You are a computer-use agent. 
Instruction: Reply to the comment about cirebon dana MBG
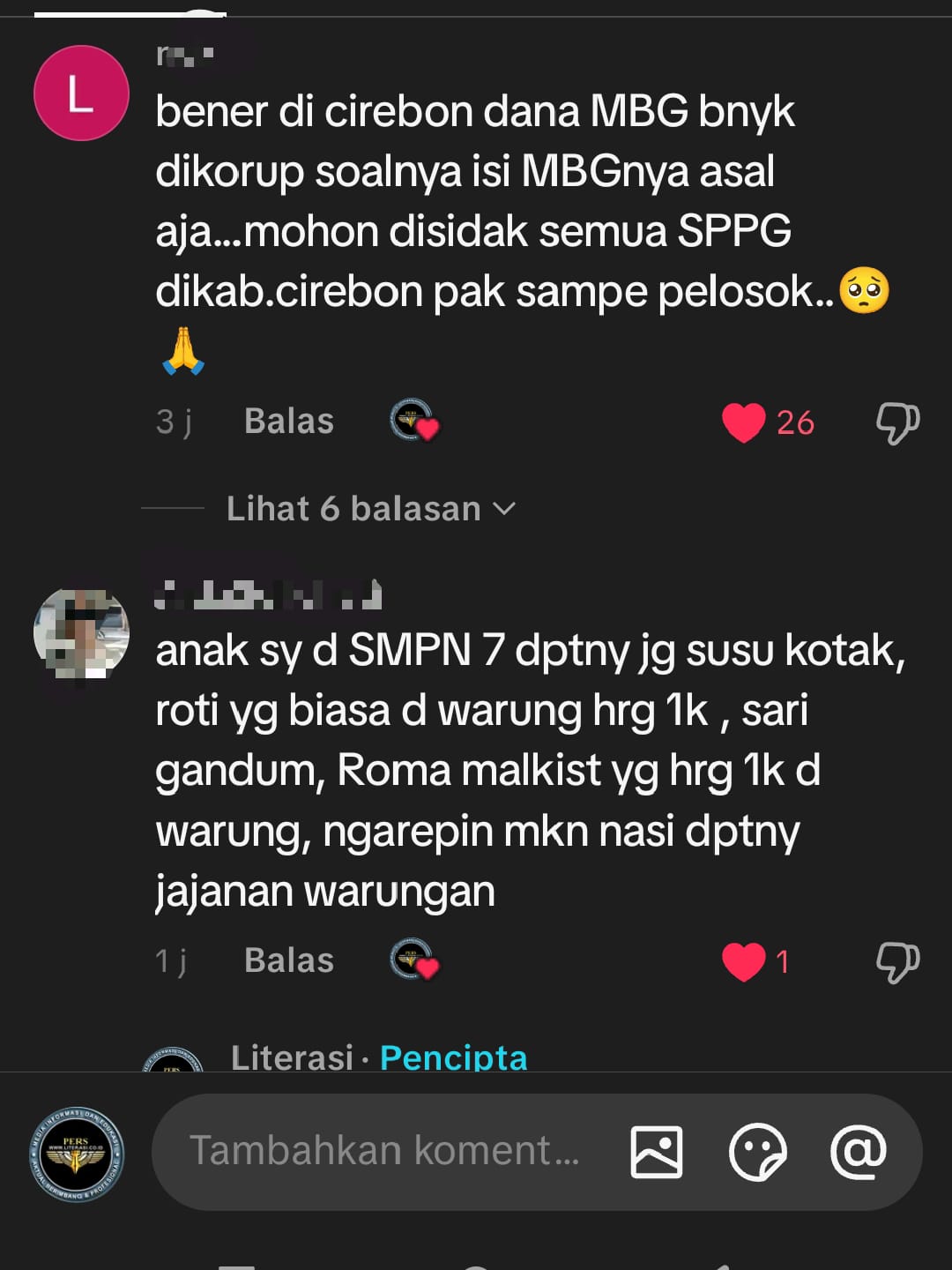tap(288, 422)
